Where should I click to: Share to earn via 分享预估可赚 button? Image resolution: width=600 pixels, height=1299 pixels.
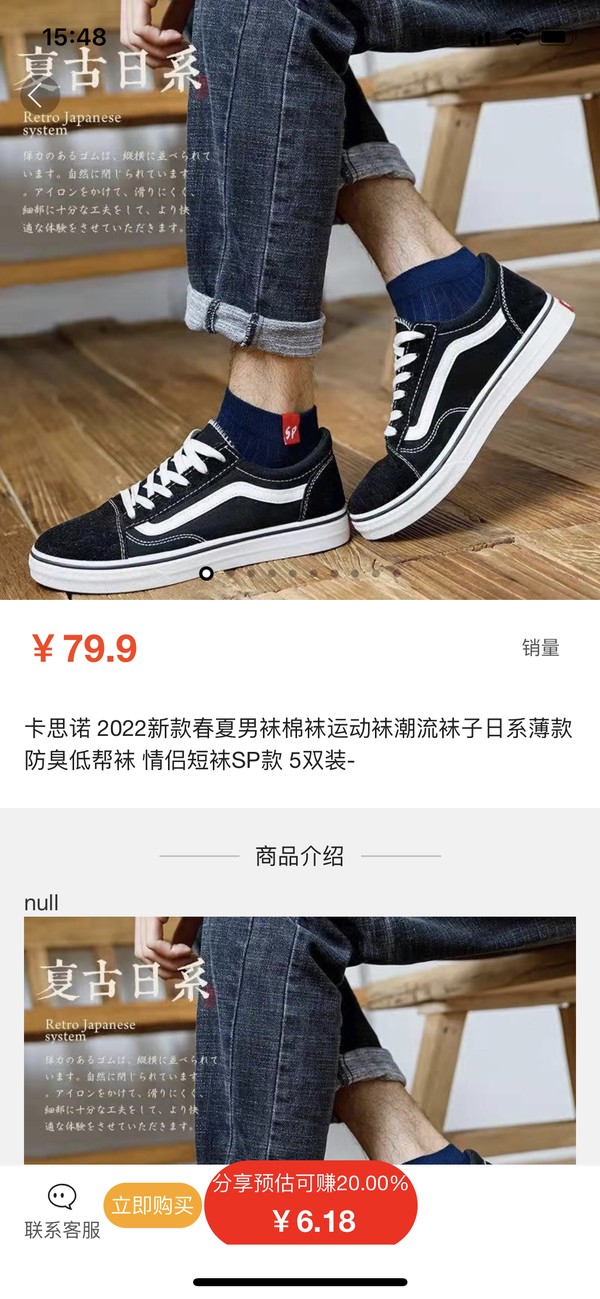pos(310,1205)
